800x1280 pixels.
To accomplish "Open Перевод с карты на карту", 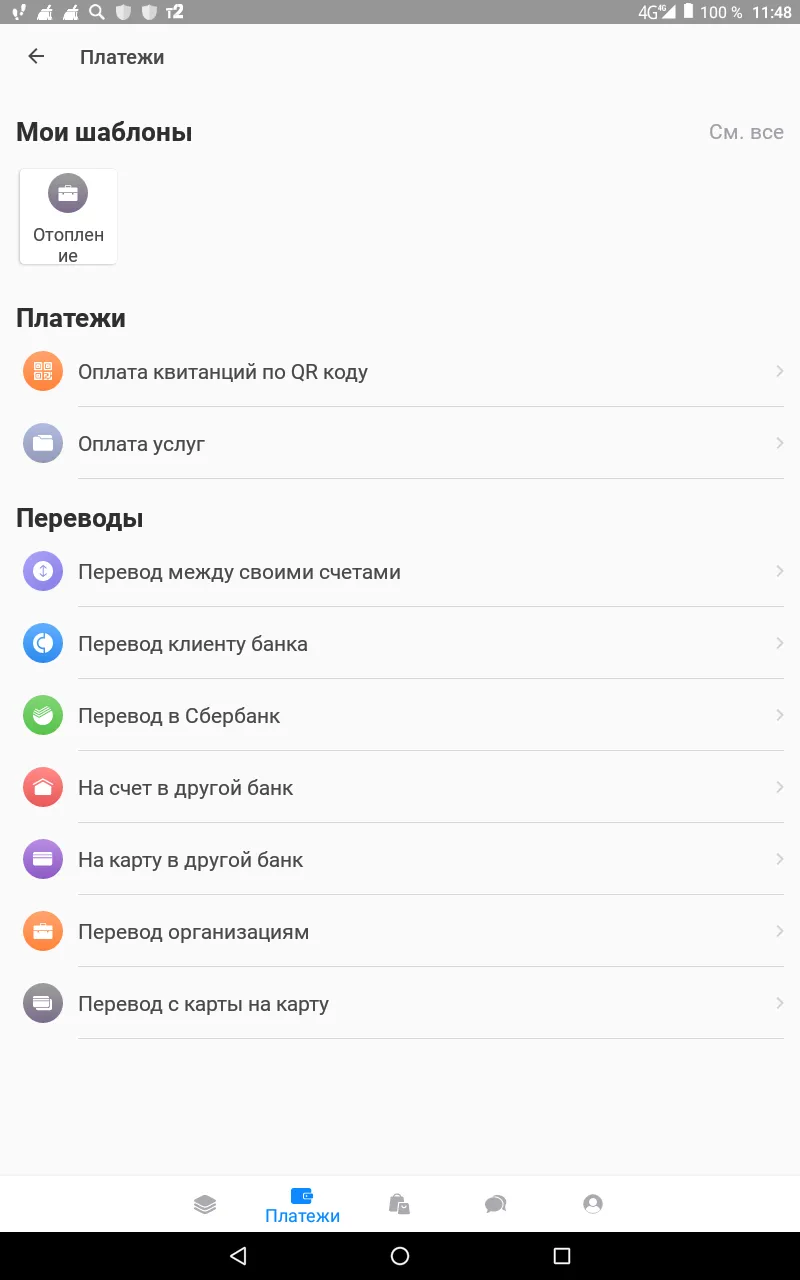I will click(400, 1004).
